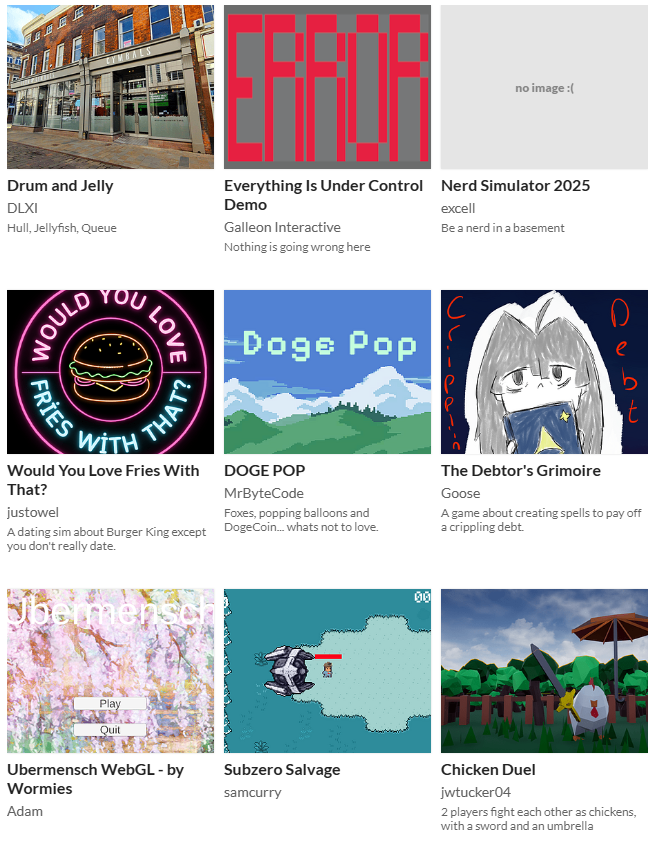
Task: Tap the Drum and Jelly title
Action: point(60,186)
